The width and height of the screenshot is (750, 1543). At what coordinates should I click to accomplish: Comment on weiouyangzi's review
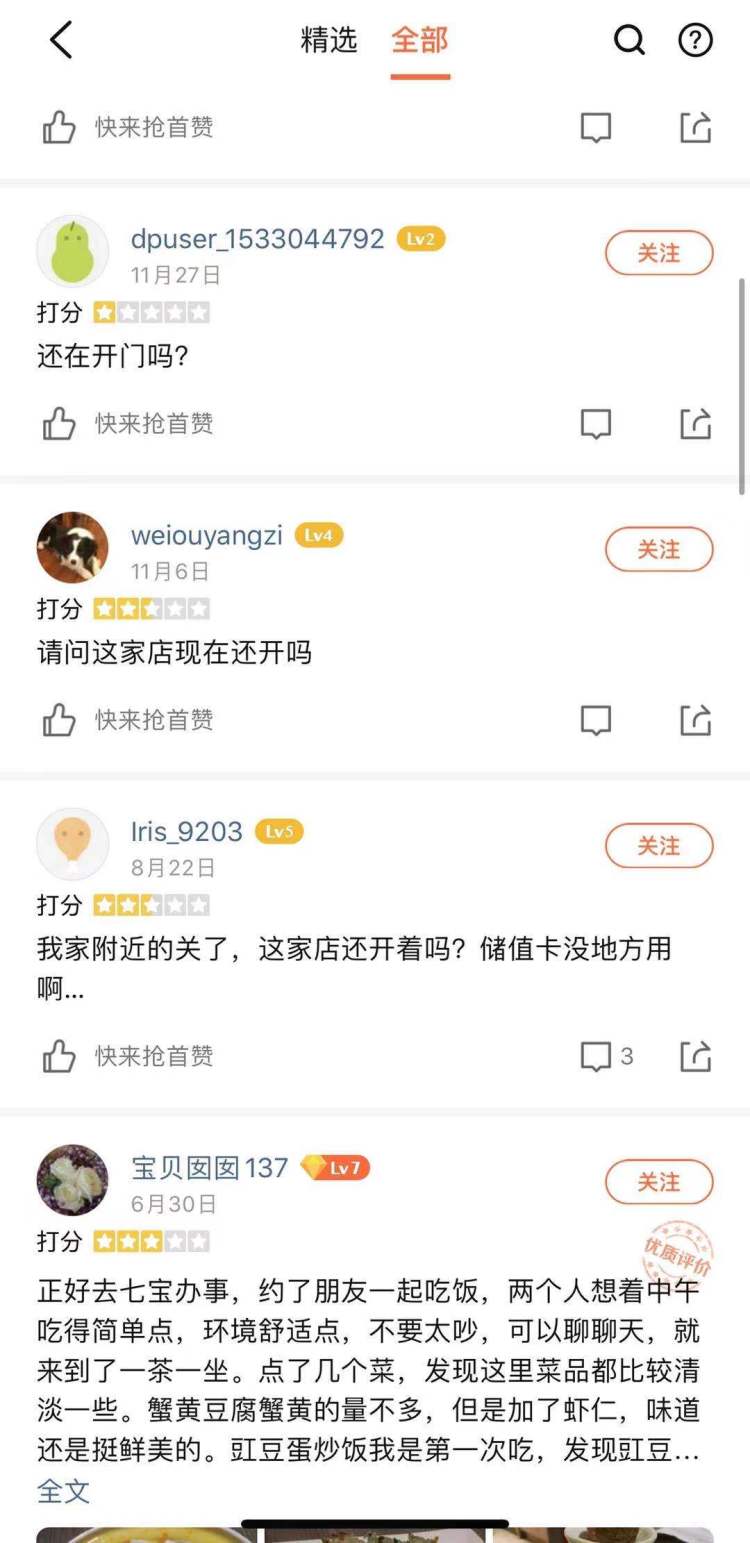click(x=596, y=720)
